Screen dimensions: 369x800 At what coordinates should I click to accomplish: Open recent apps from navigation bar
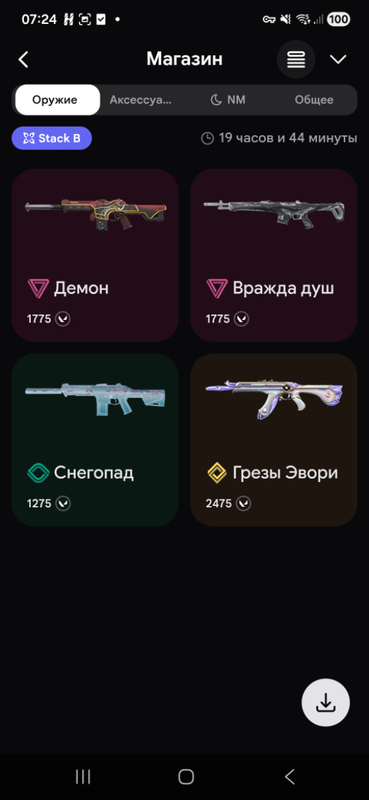pos(83,777)
